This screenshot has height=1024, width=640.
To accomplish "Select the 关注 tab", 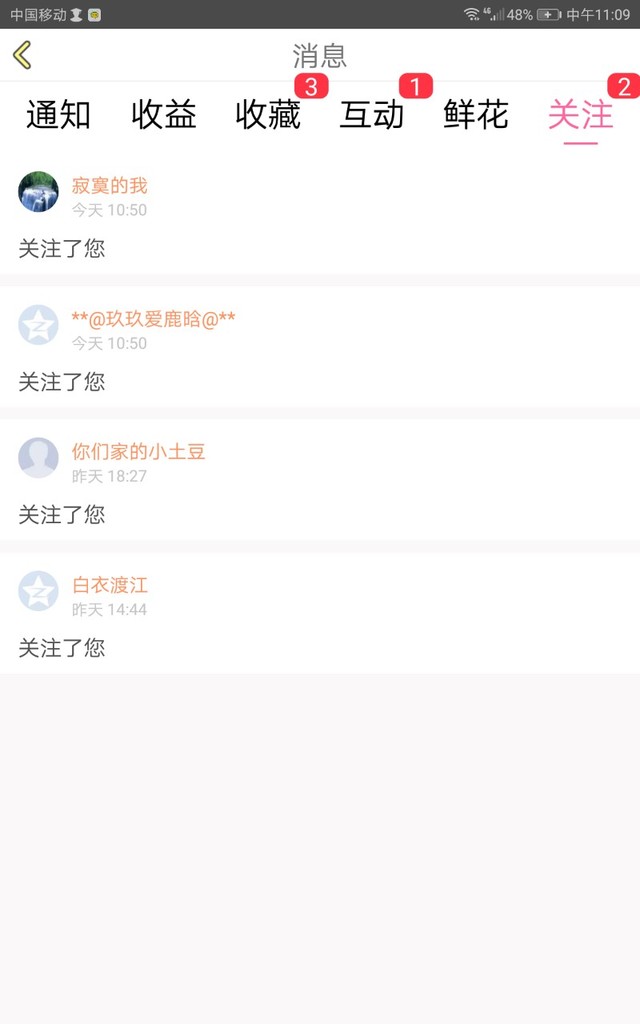I will (x=580, y=115).
